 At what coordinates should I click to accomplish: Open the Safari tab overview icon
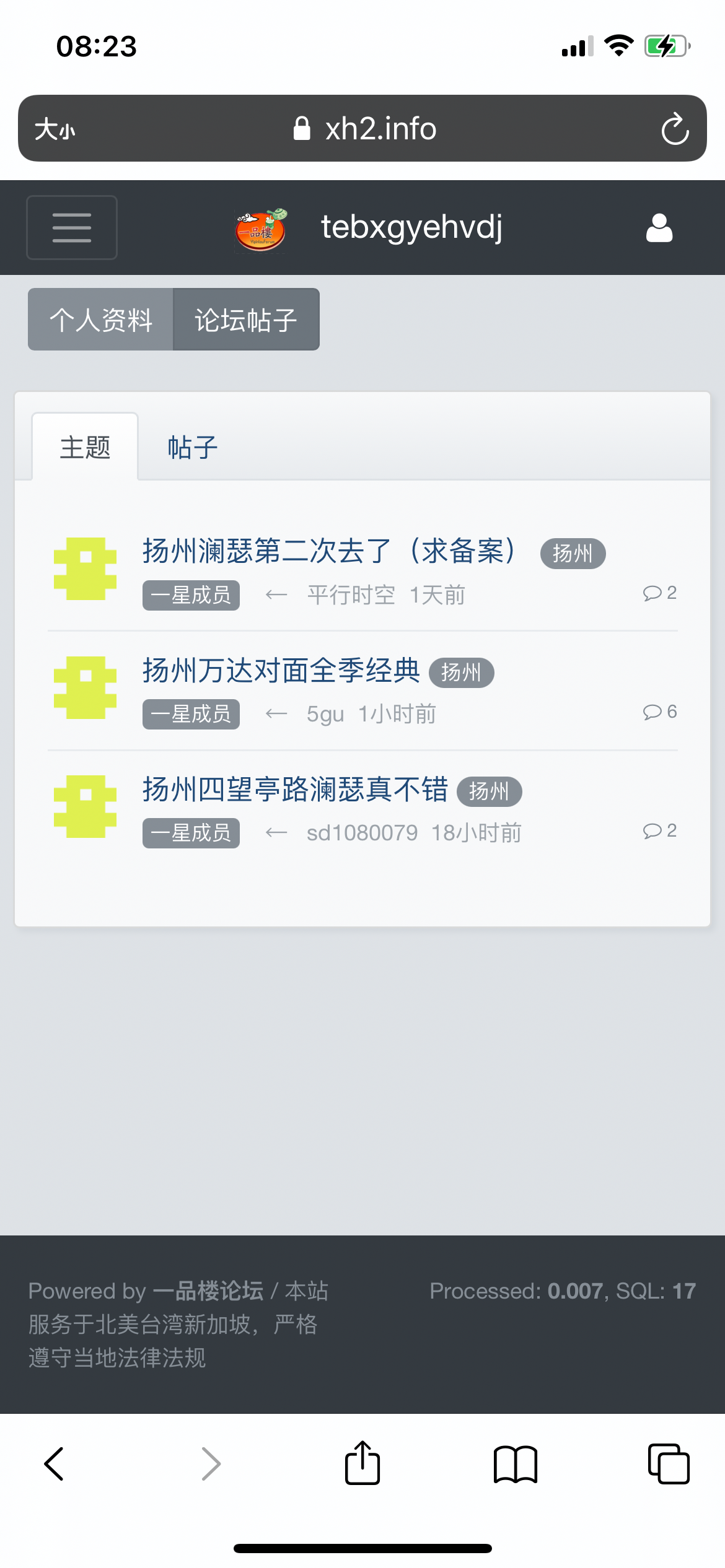668,1464
